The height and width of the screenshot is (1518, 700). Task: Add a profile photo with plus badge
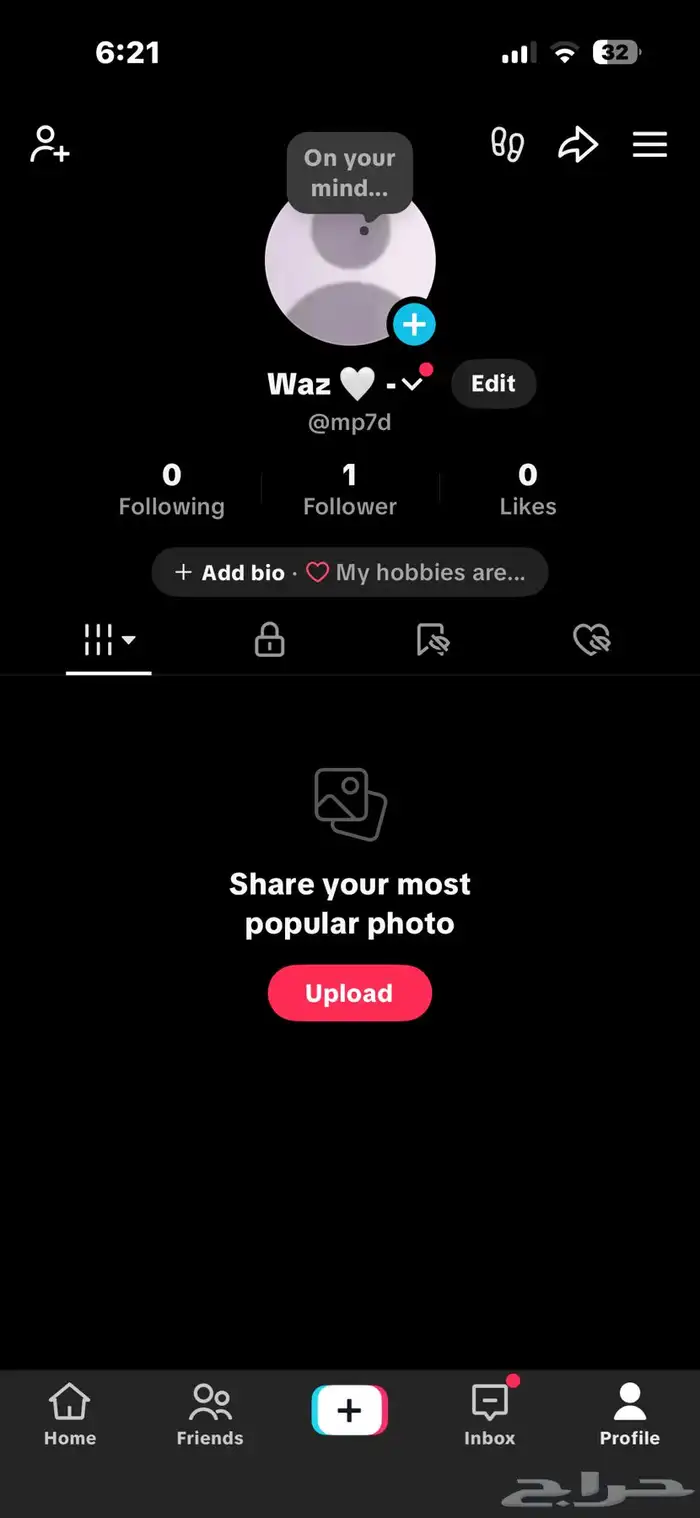coord(413,324)
